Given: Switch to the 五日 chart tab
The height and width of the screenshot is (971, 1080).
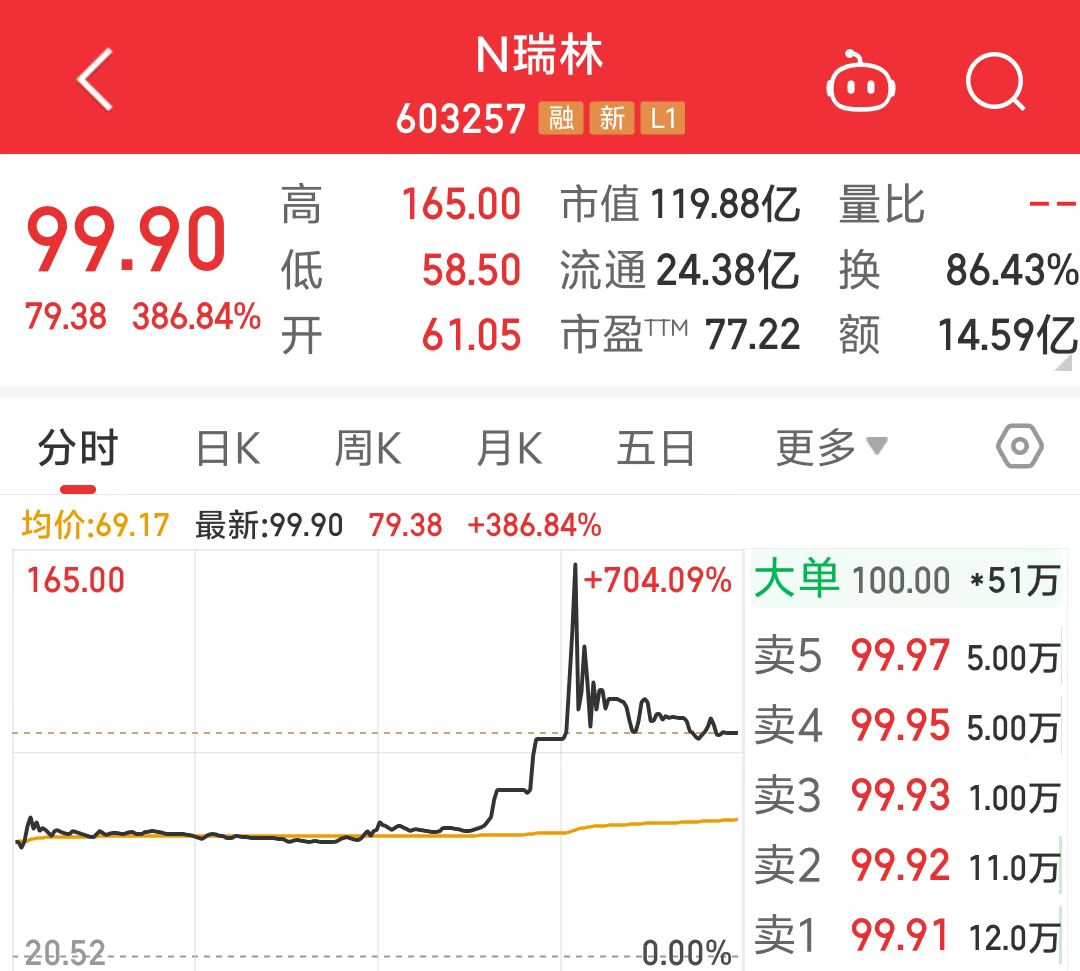Looking at the screenshot, I should [x=655, y=449].
